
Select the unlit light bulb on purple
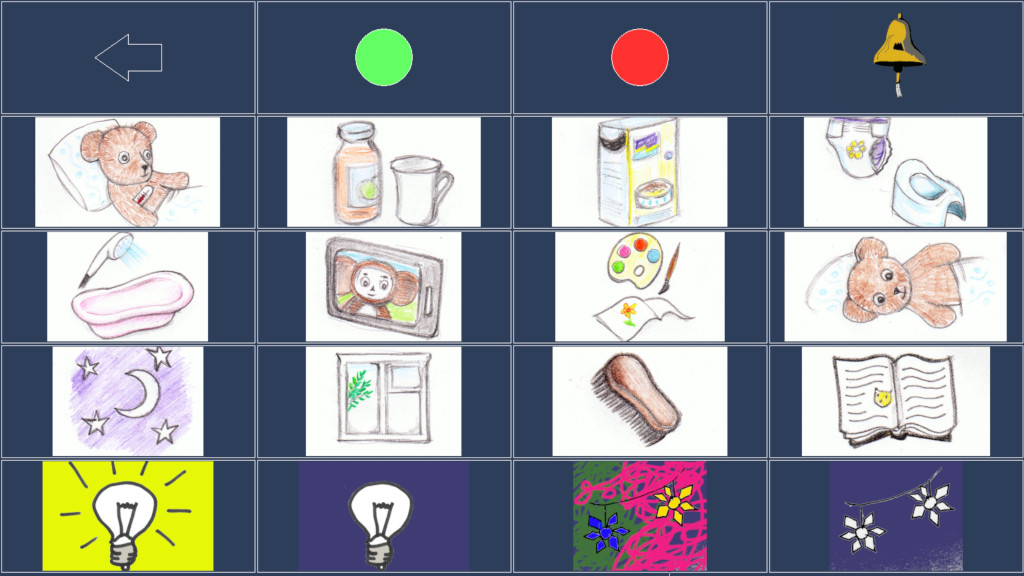tap(384, 516)
